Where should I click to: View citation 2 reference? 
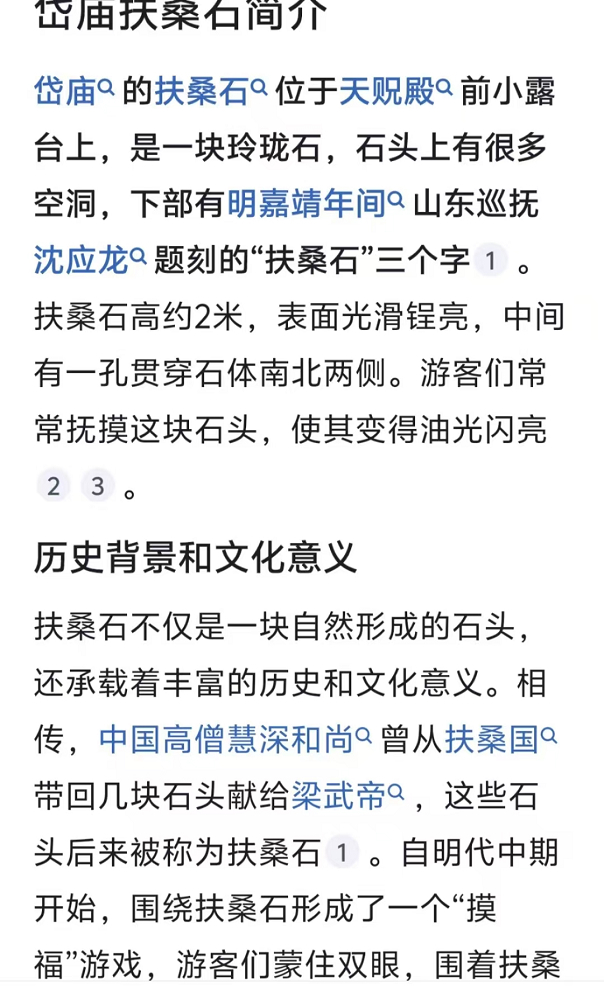click(x=54, y=486)
